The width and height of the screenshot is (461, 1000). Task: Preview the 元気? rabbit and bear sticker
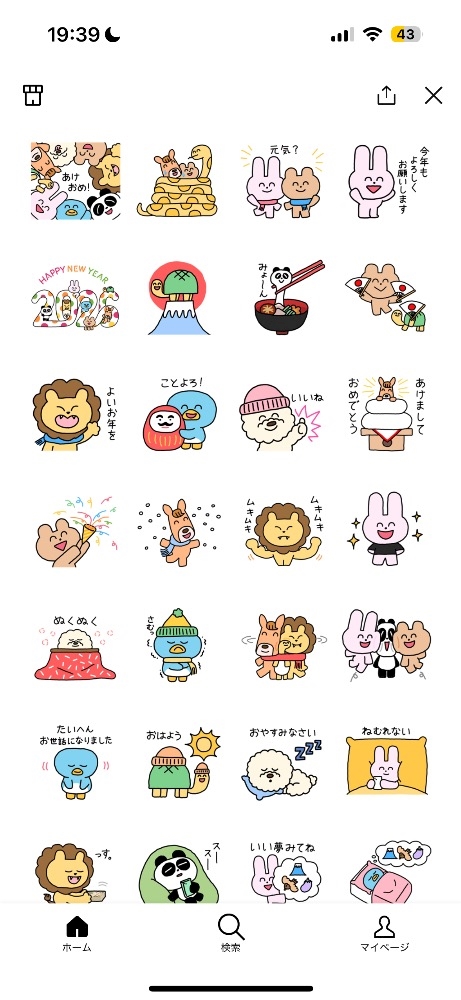282,181
